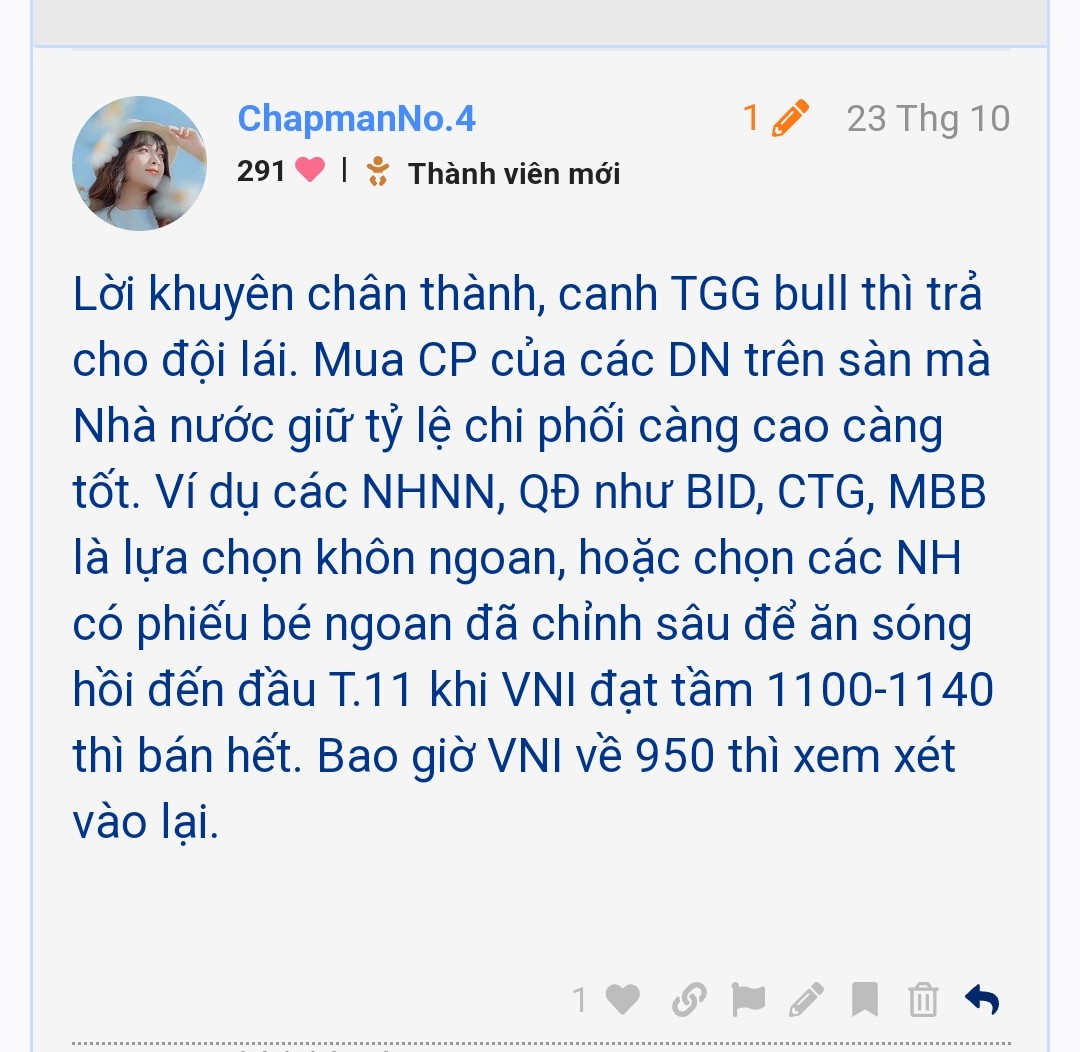Image resolution: width=1080 pixels, height=1052 pixels.
Task: Open the 23 Thg 10 post date
Action: (x=928, y=119)
